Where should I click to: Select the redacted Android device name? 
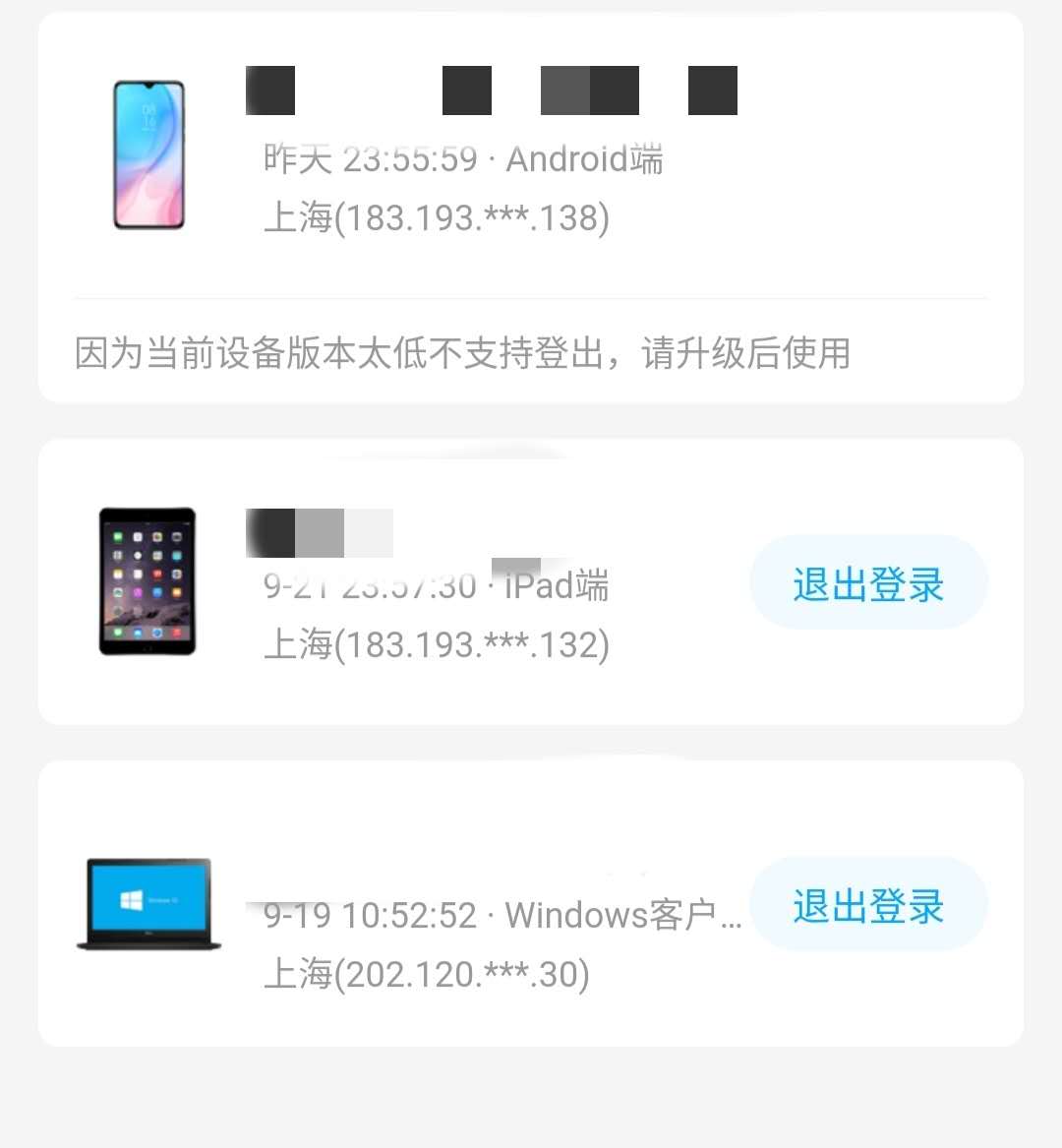coord(492,90)
